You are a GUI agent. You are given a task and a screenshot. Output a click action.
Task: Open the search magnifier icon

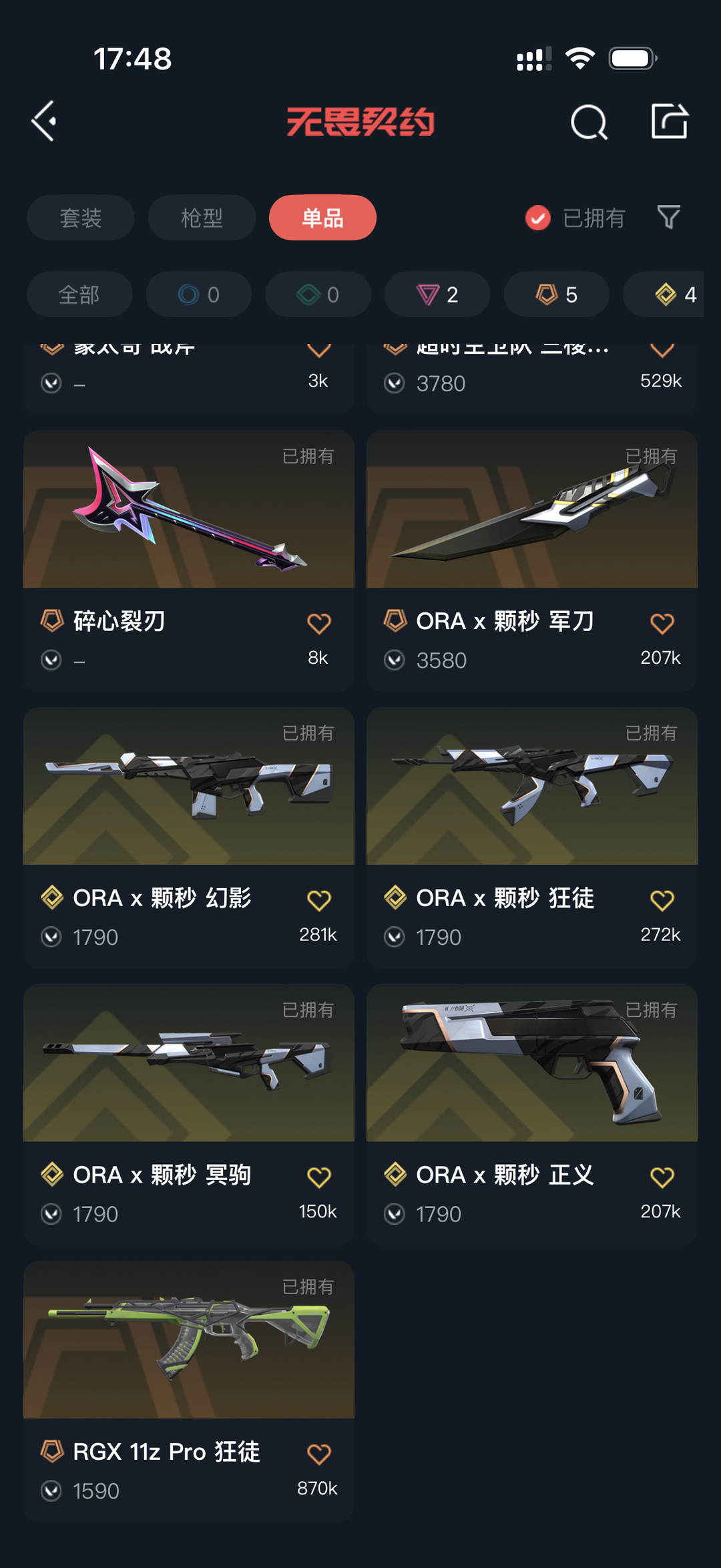click(x=589, y=122)
